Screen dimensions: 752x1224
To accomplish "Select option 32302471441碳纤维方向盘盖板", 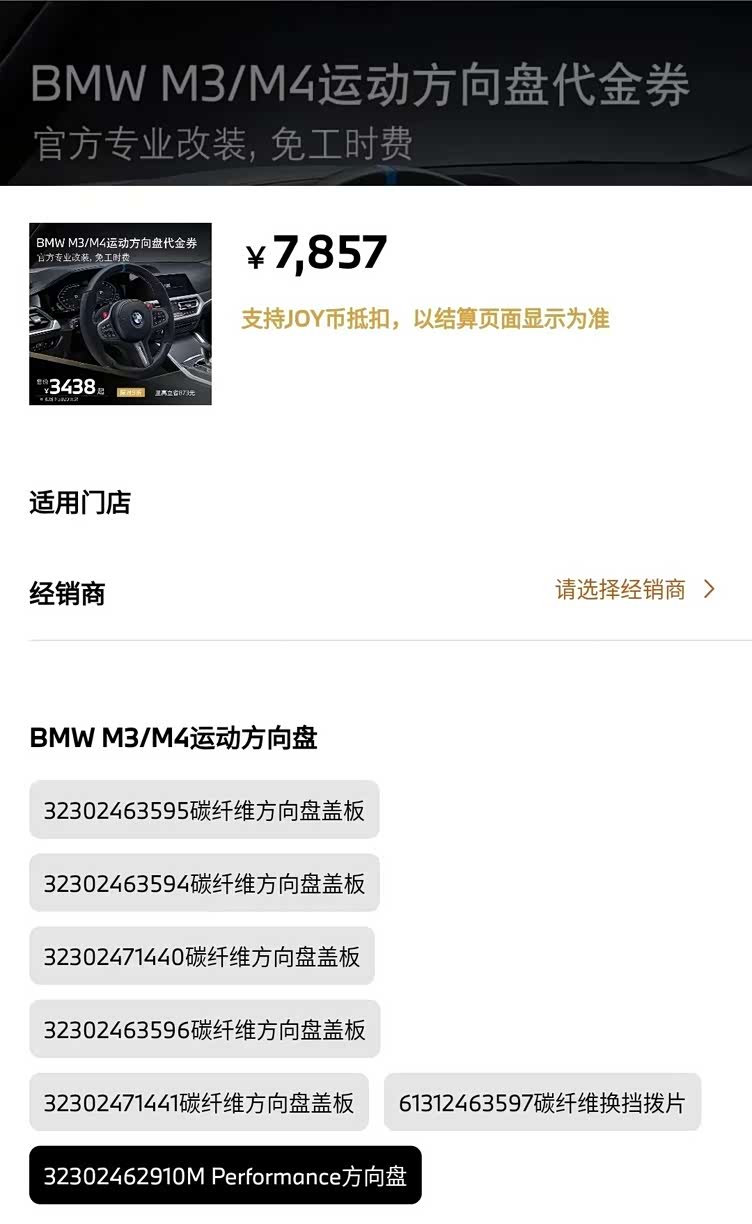I will click(198, 1102).
